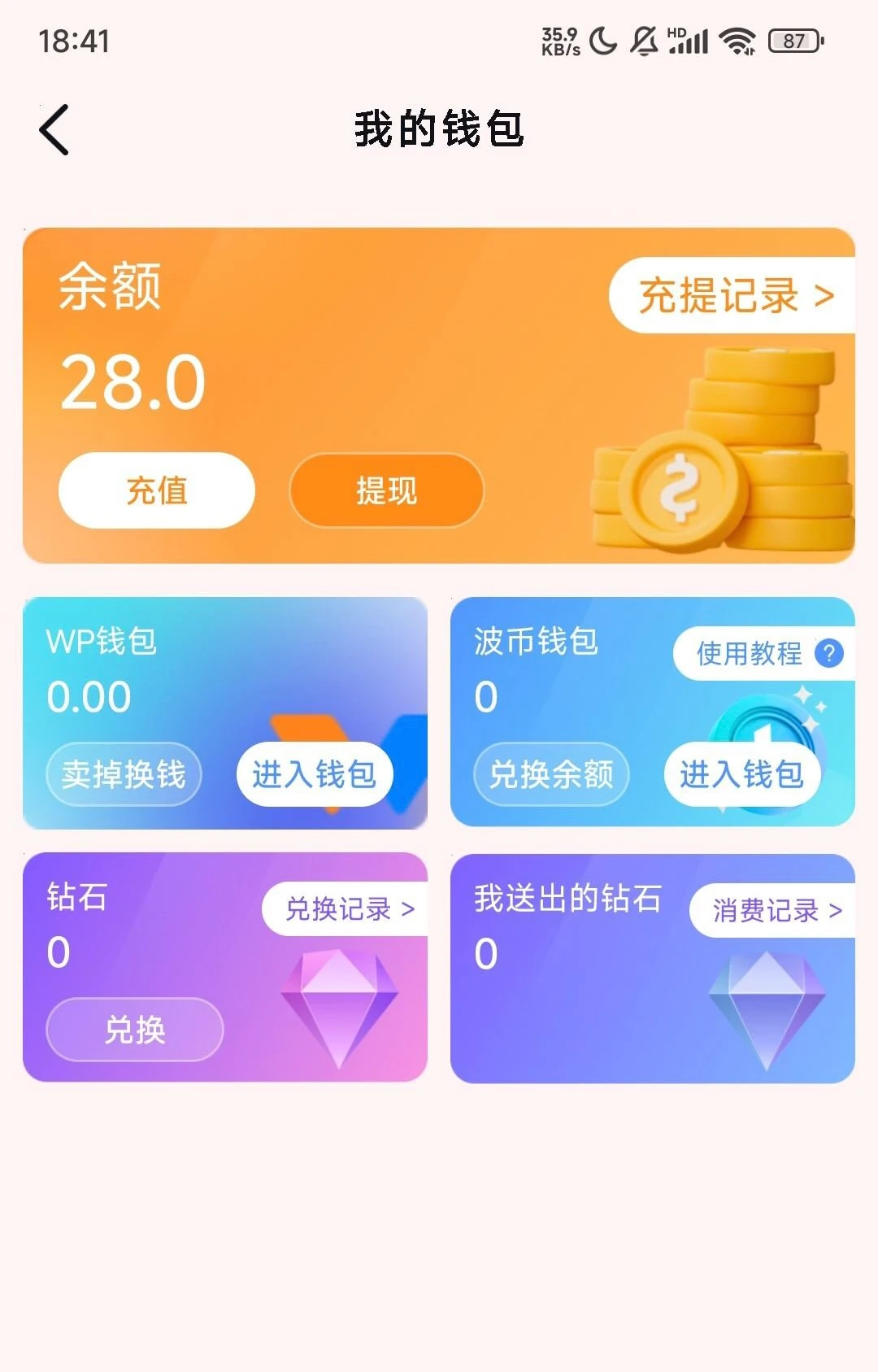Tap the muted notification bell status icon

click(x=642, y=38)
